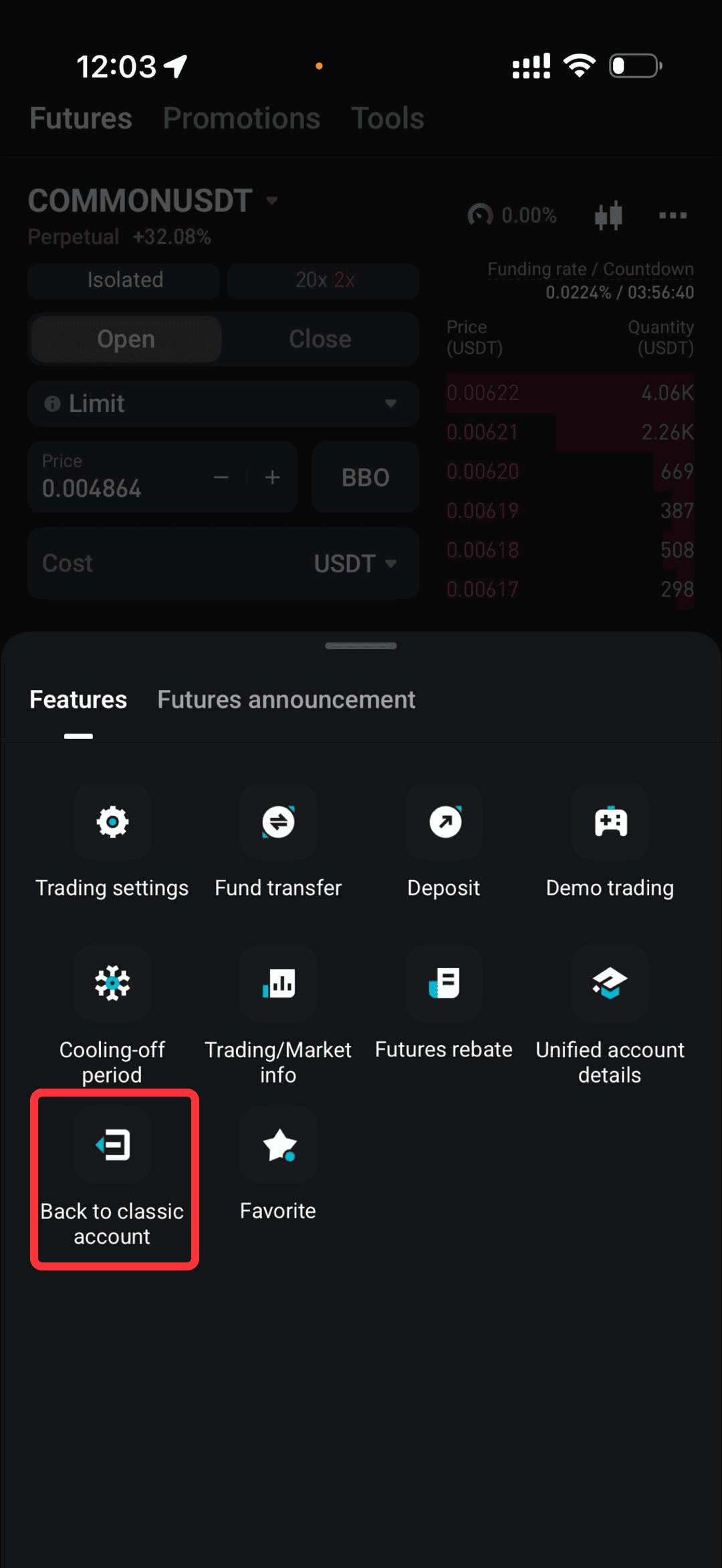Switch from Open to Close

pos(320,339)
